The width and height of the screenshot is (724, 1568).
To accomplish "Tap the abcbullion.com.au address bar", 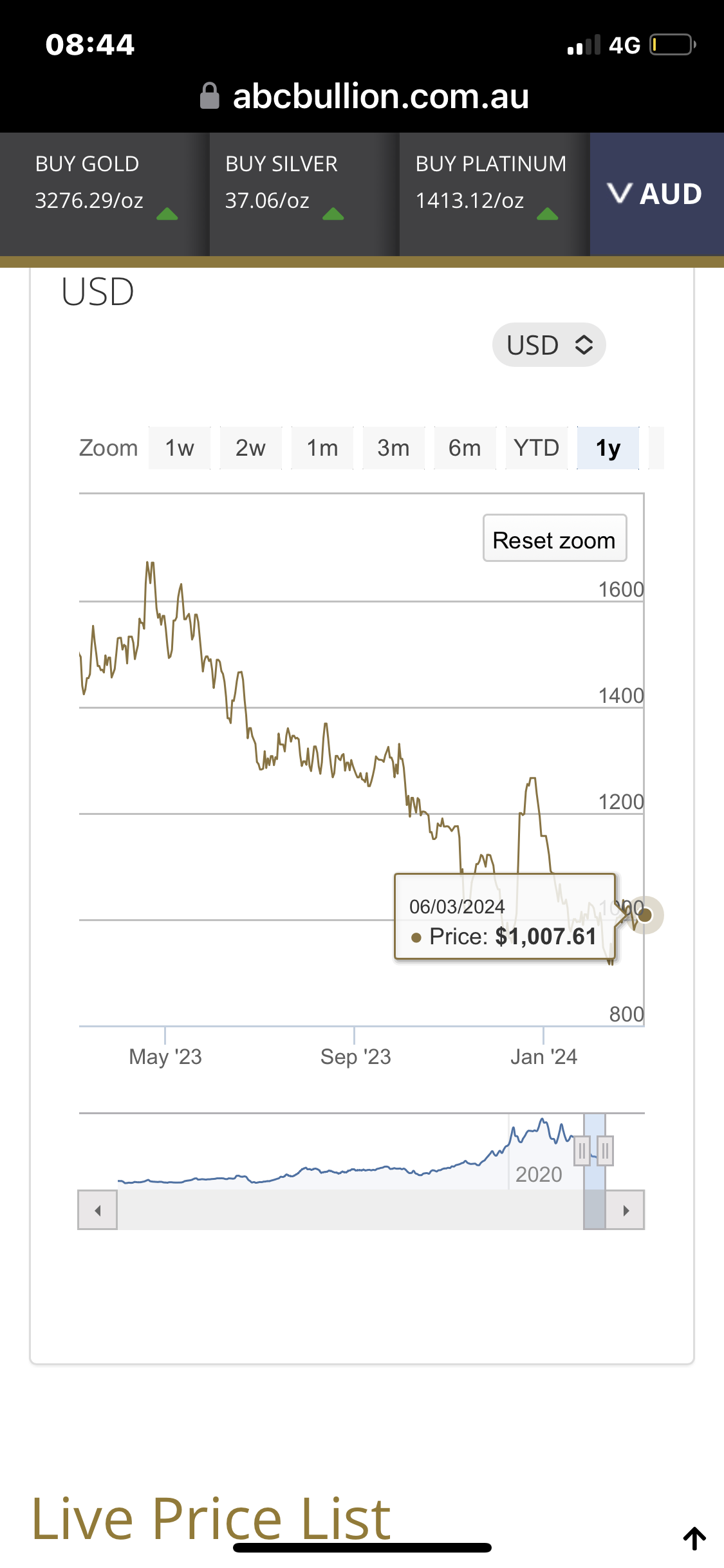I will click(x=364, y=97).
